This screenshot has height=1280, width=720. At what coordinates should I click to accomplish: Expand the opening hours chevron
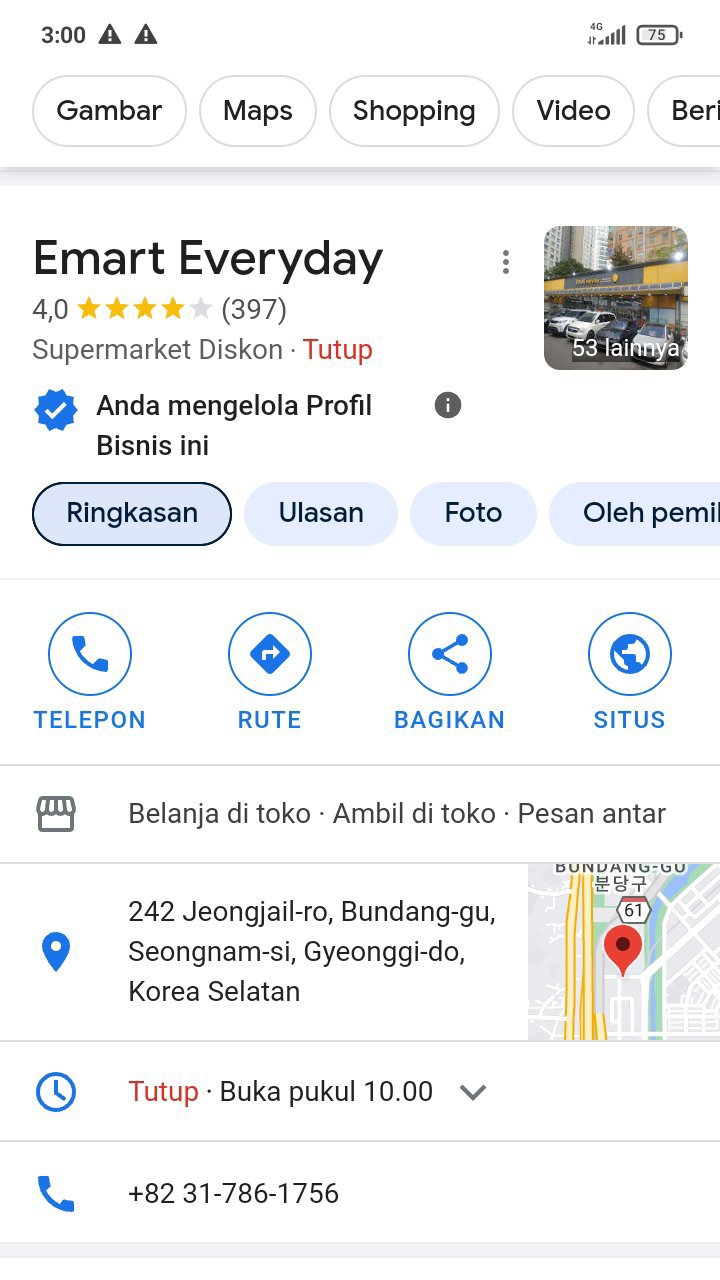473,1092
